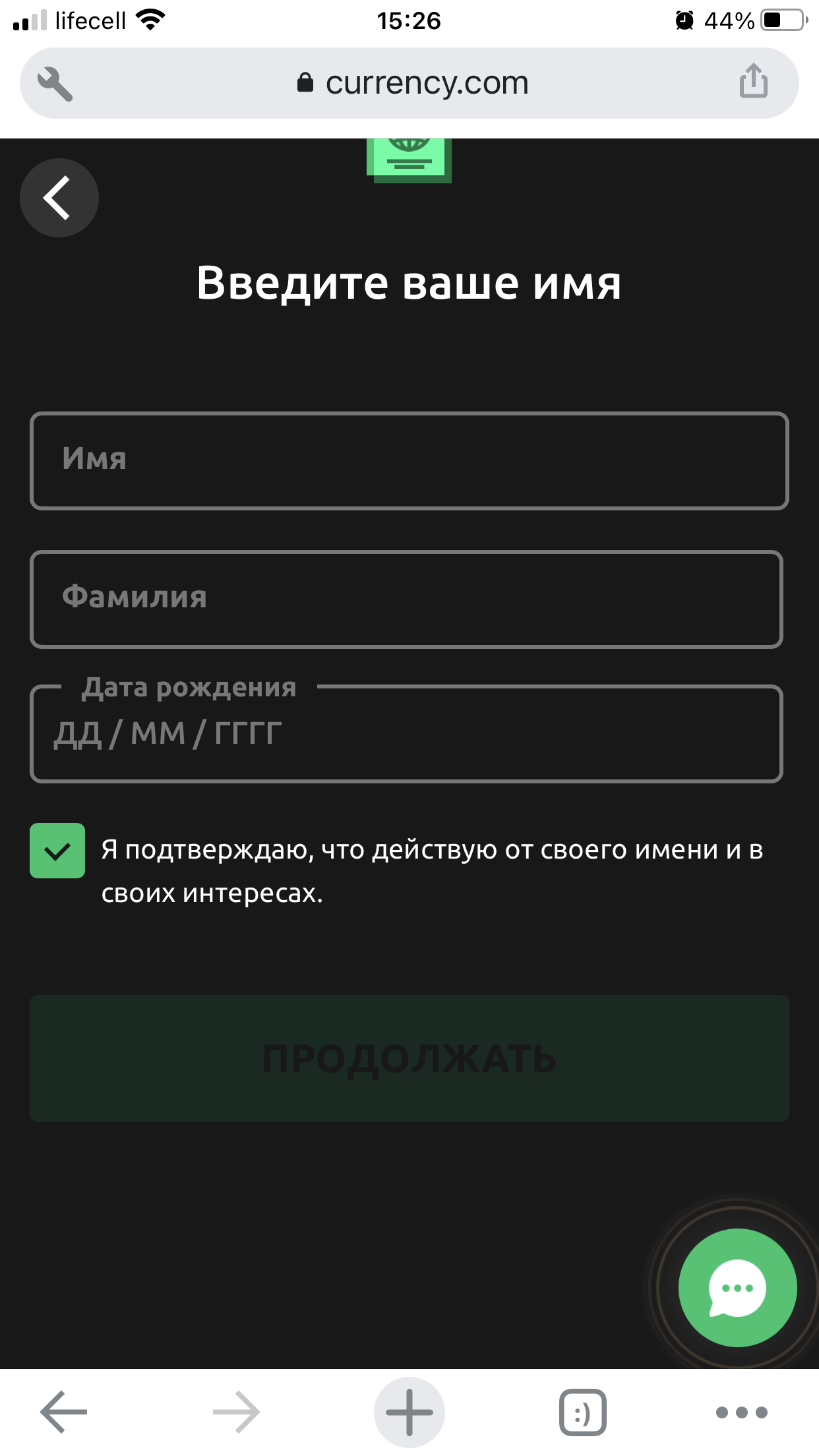Open a new tab with plus button
This screenshot has width=819, height=1456.
pyautogui.click(x=409, y=1412)
